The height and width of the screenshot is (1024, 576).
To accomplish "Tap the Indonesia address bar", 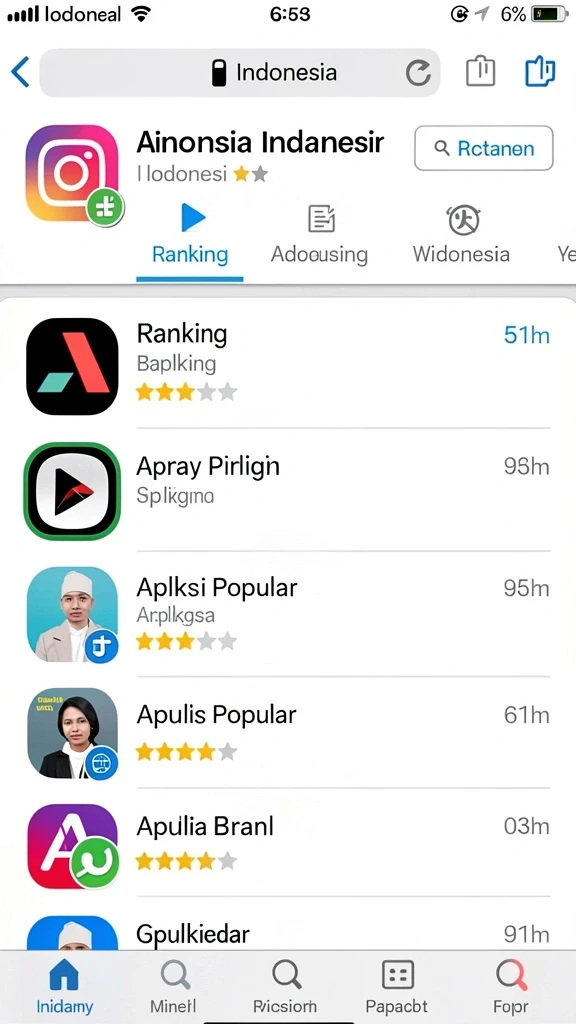I will click(240, 72).
